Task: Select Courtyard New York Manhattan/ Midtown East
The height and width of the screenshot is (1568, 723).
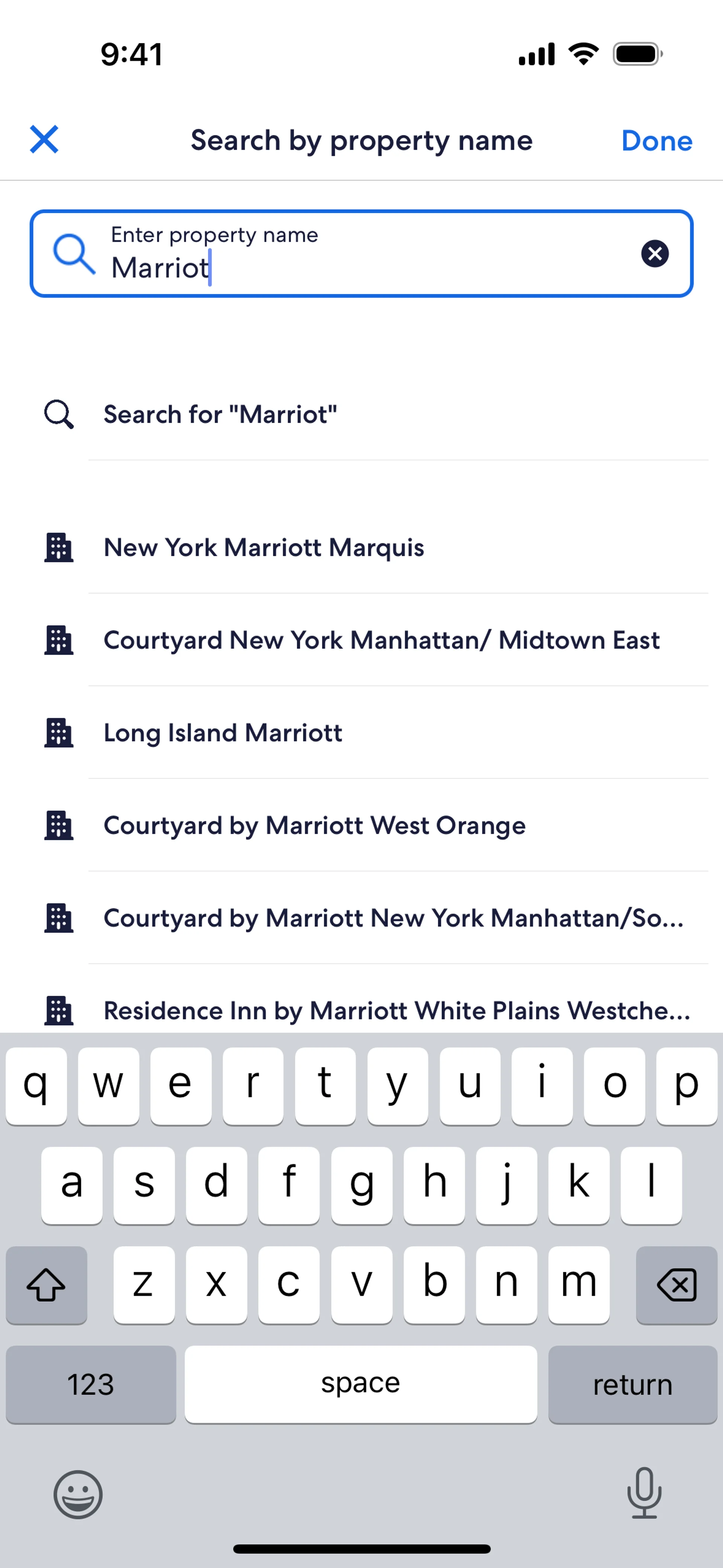Action: (x=361, y=640)
